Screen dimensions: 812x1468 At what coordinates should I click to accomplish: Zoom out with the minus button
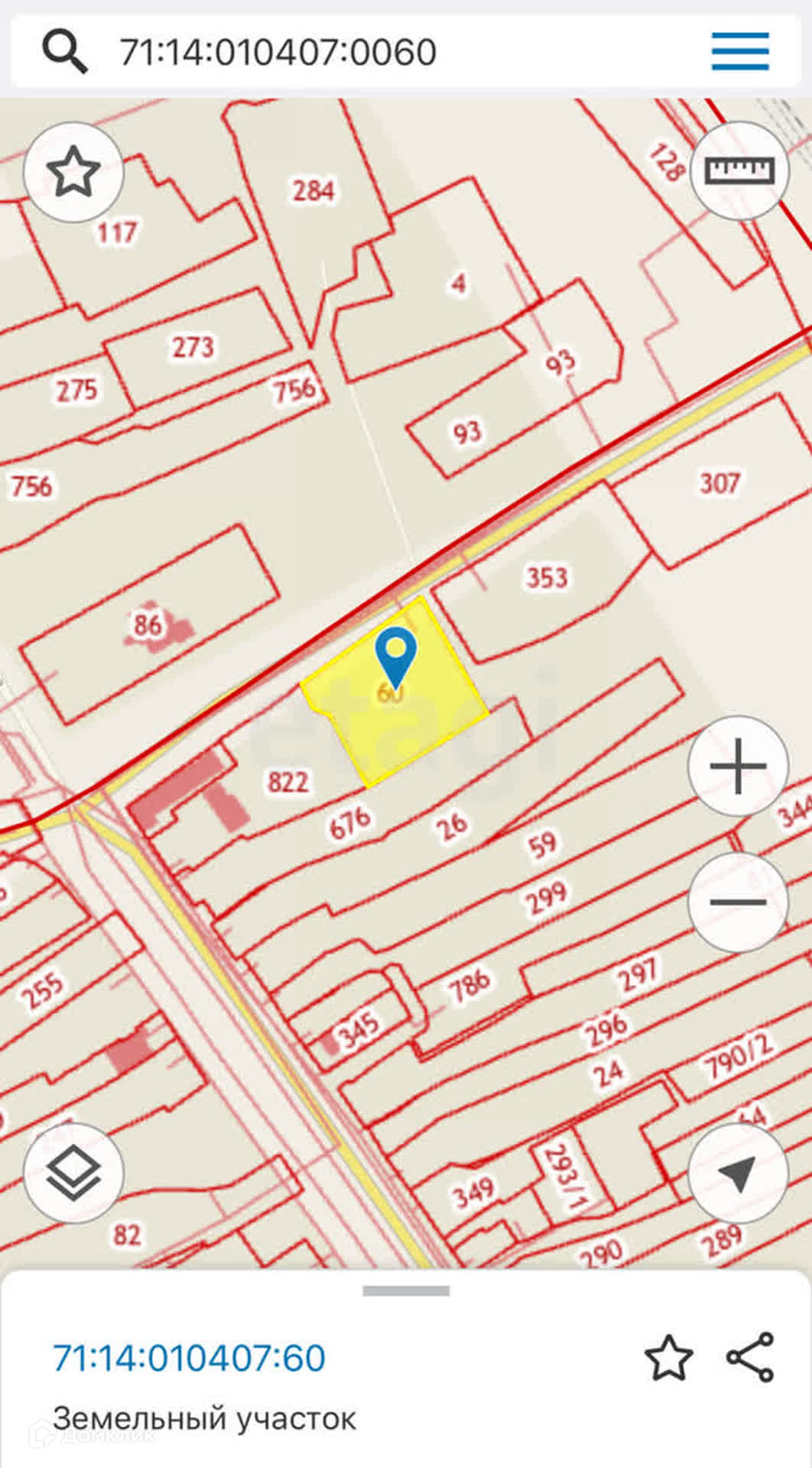pyautogui.click(x=738, y=902)
